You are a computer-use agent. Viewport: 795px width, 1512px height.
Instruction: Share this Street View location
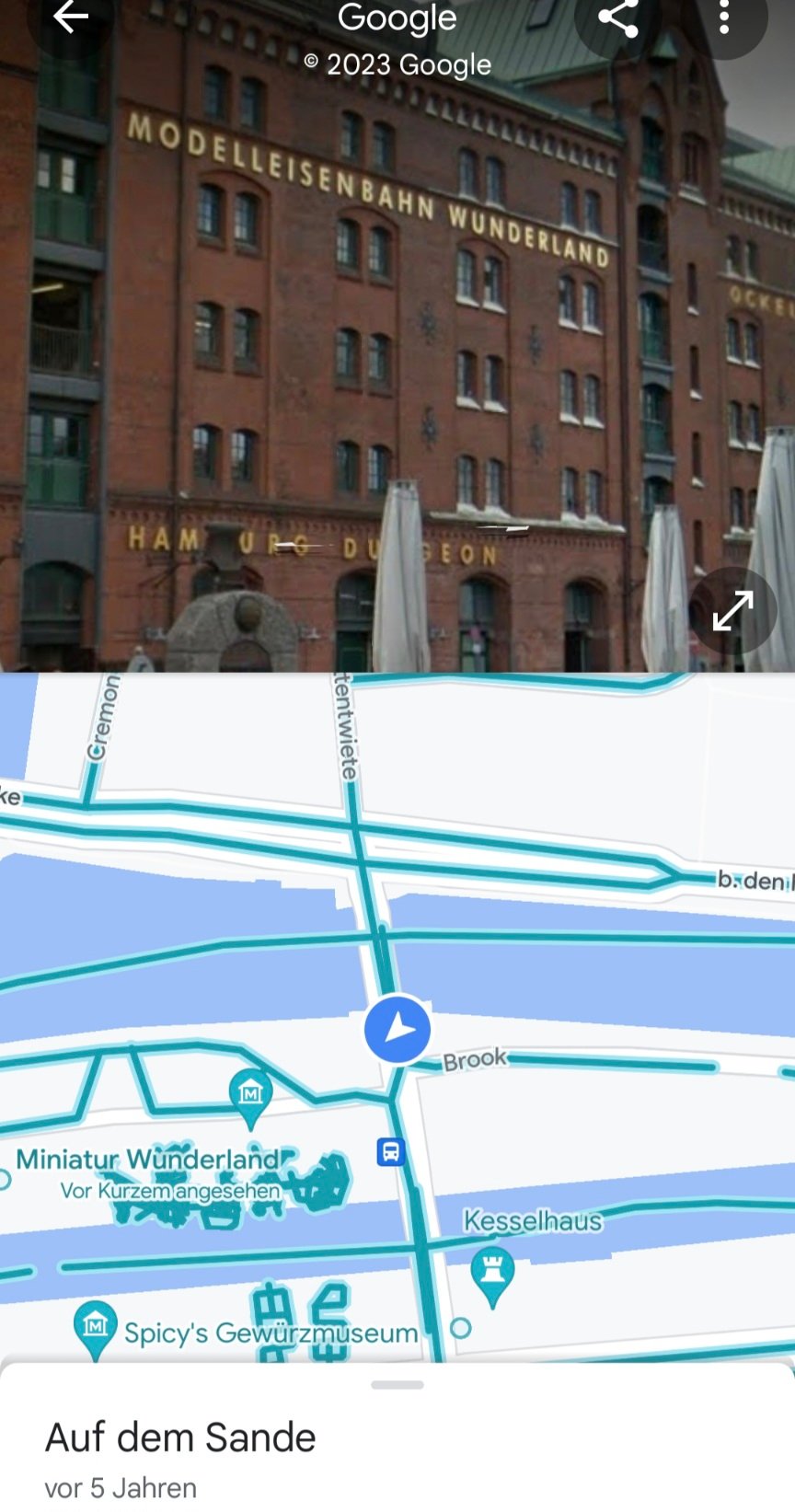tap(618, 17)
